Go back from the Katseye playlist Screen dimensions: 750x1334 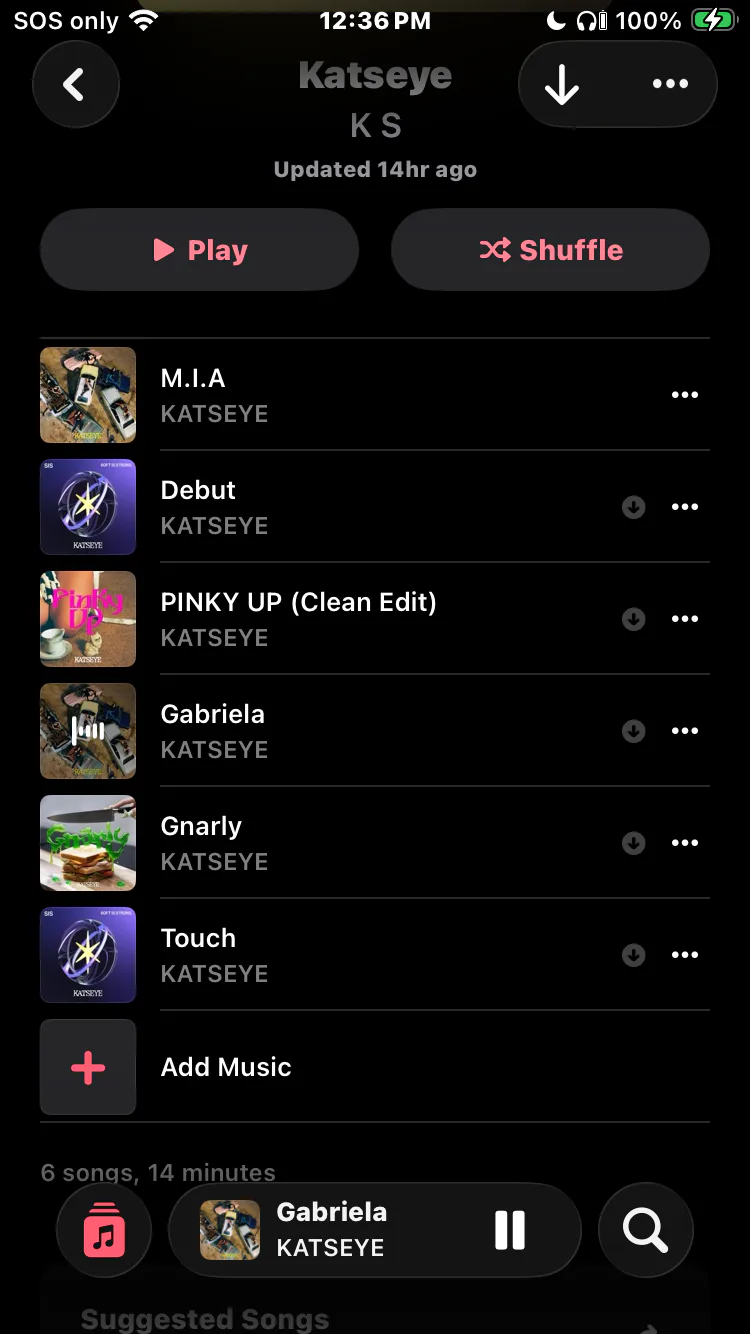point(76,85)
